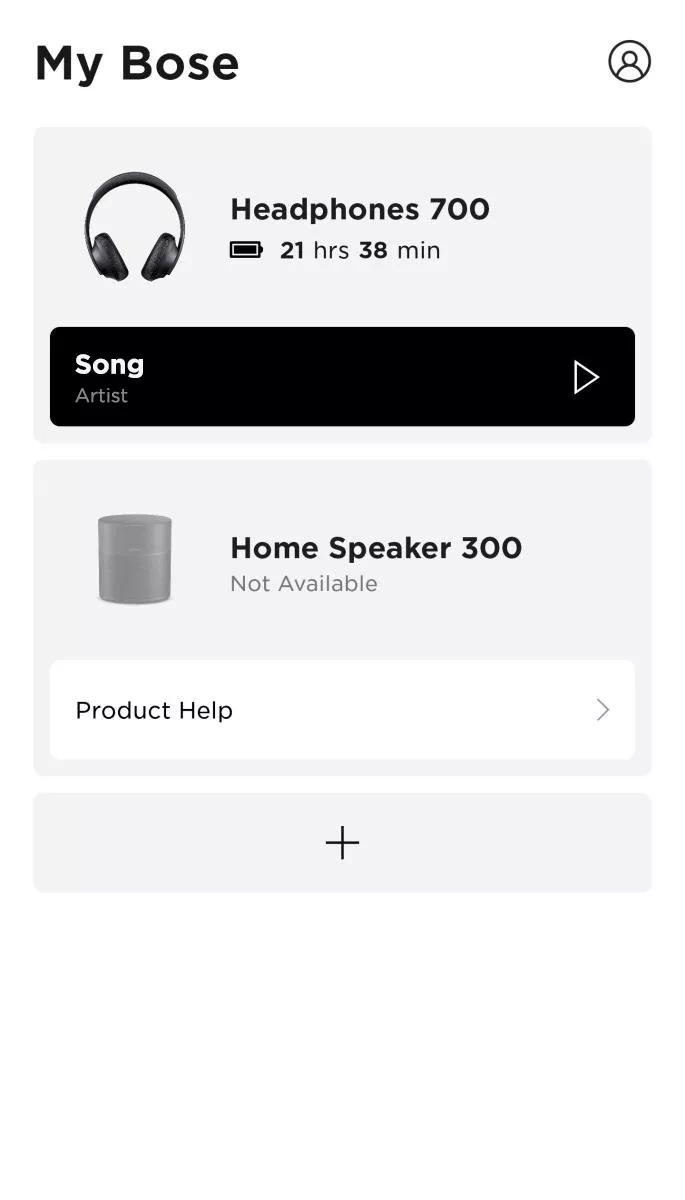
Task: Open the account profile icon
Action: pos(629,62)
